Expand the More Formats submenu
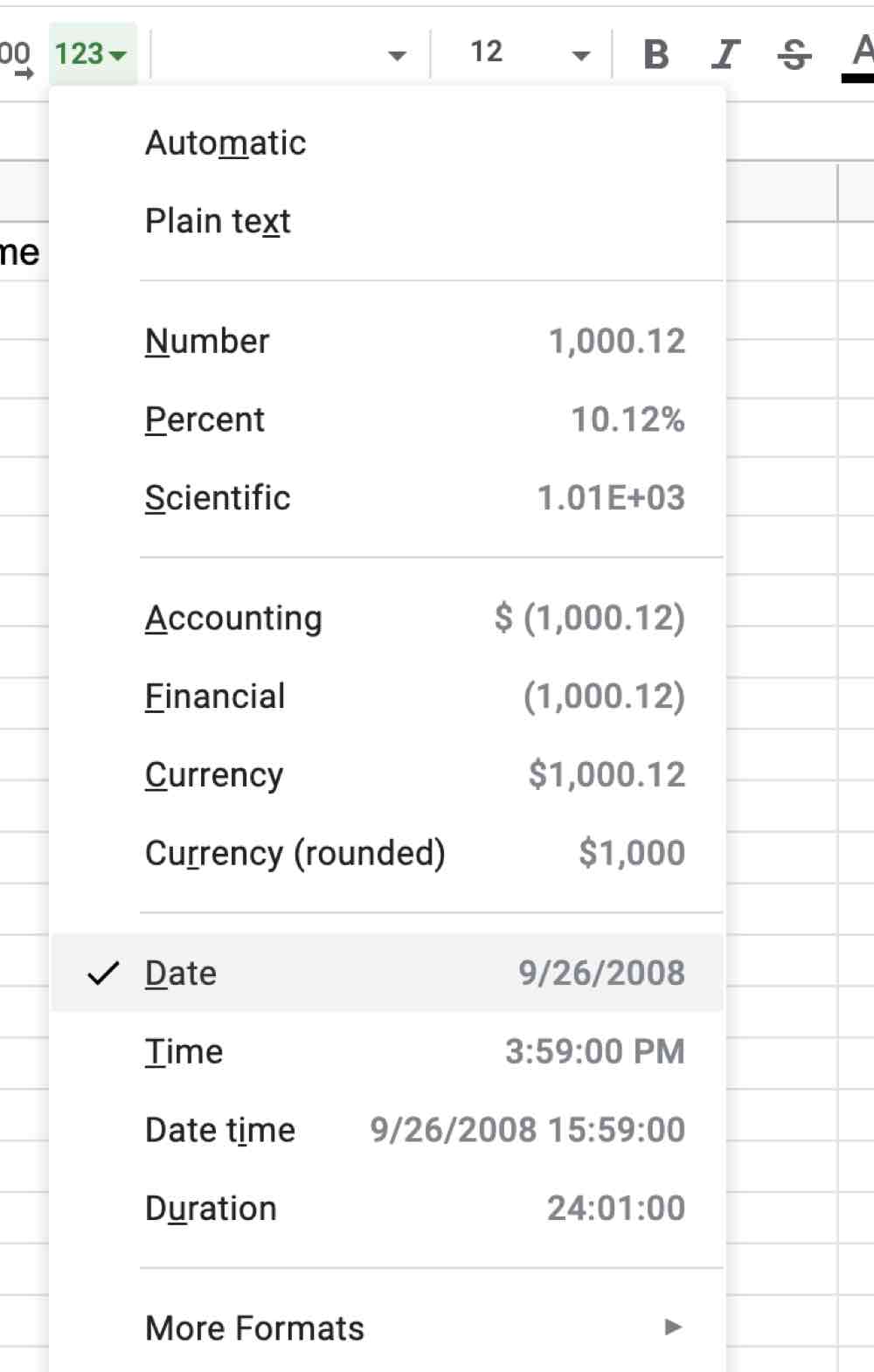Screen dimensions: 874x1372 pyautogui.click(x=254, y=1327)
